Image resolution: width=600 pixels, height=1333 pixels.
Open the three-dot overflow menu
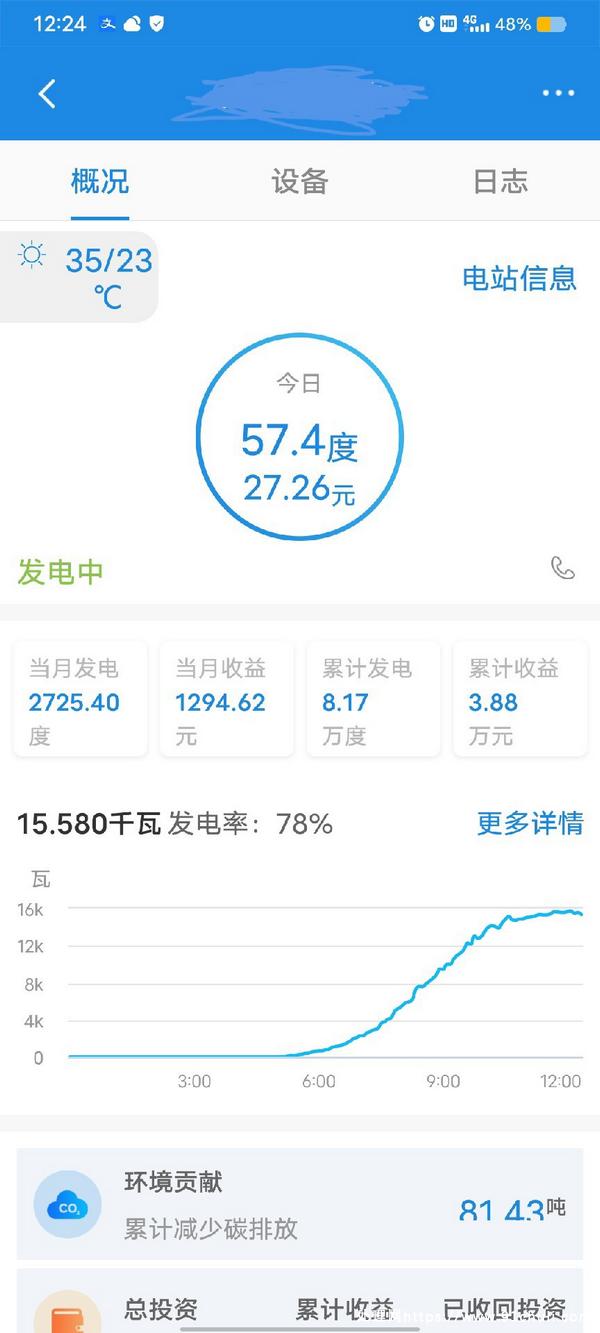coord(558,93)
